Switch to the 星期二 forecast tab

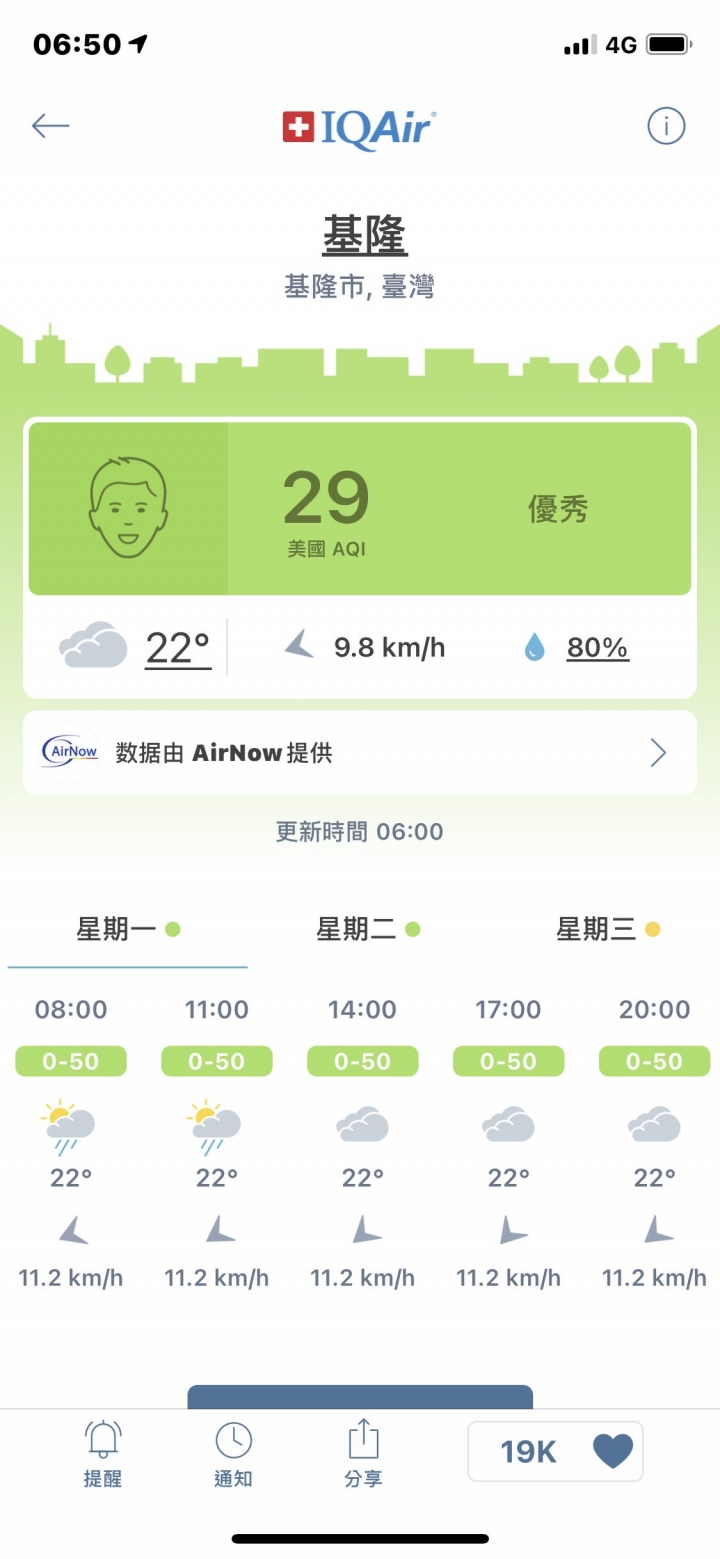point(367,930)
